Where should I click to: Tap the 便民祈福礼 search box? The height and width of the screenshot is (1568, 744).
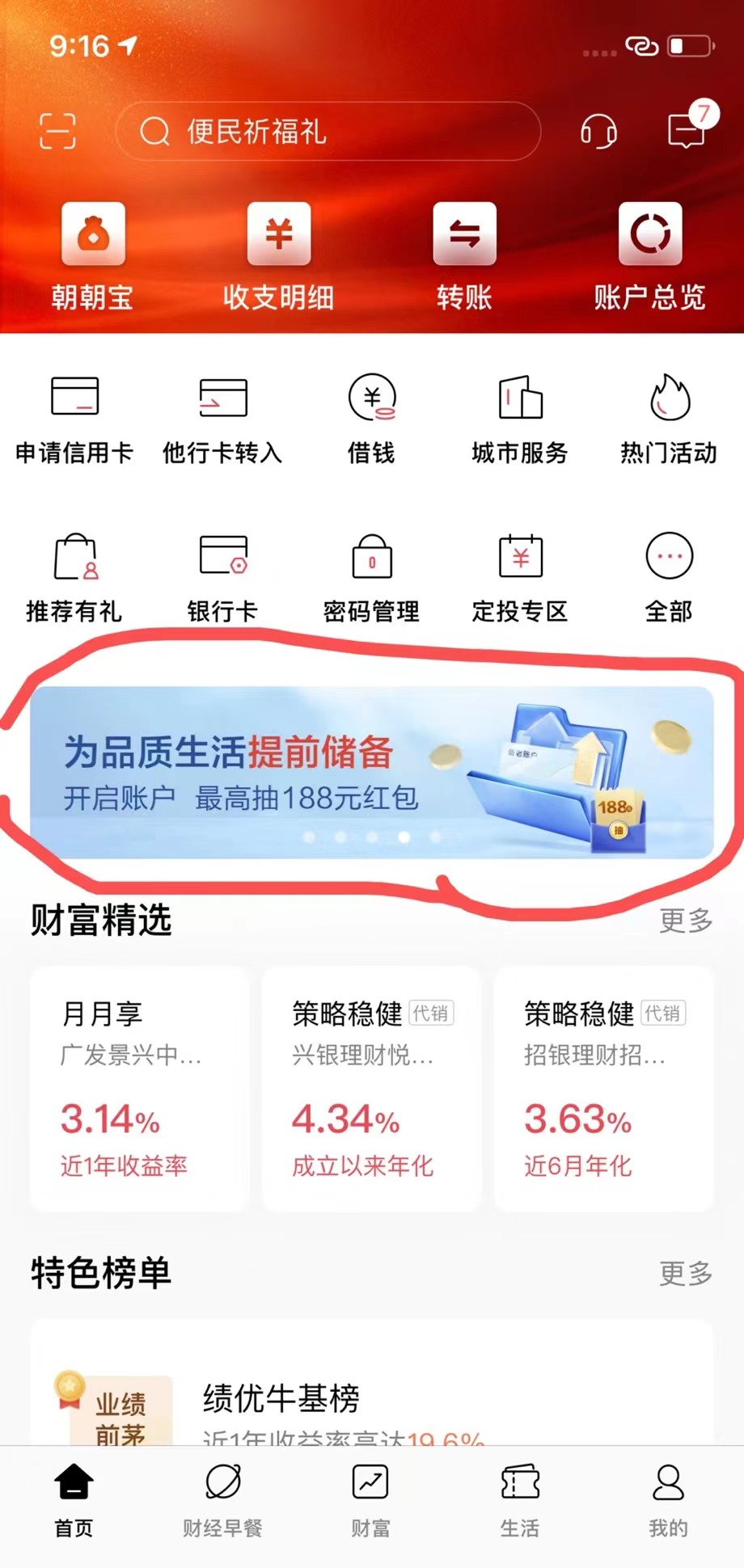[328, 131]
